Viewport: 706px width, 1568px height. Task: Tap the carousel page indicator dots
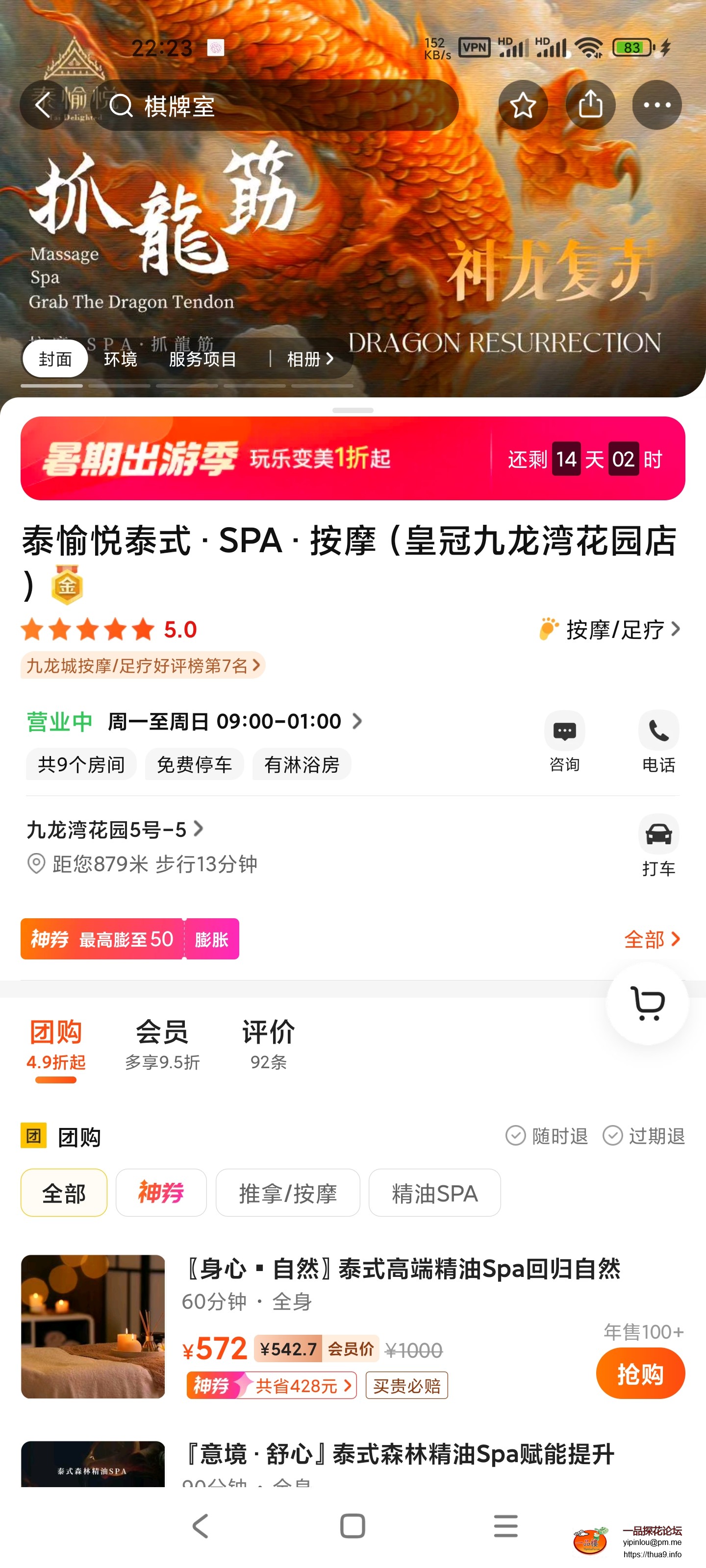(x=187, y=385)
